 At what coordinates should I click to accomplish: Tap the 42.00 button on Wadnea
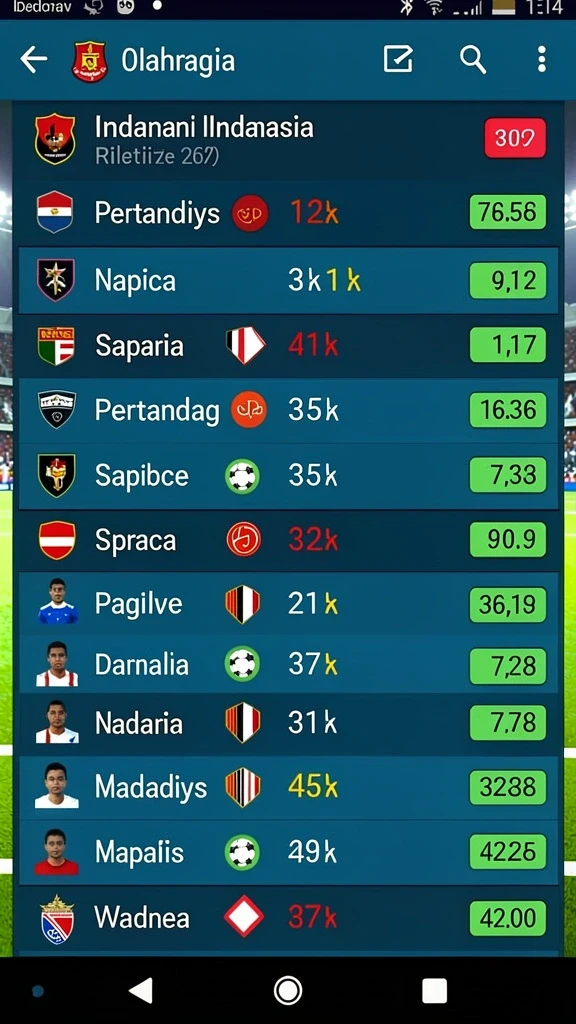coord(507,918)
